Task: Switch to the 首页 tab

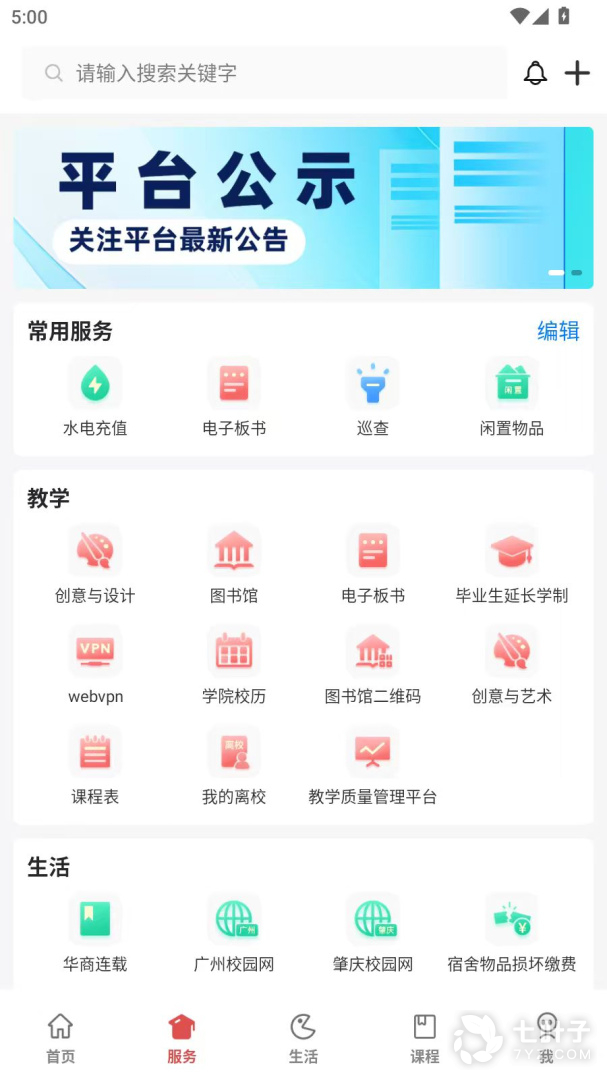Action: (60, 1038)
